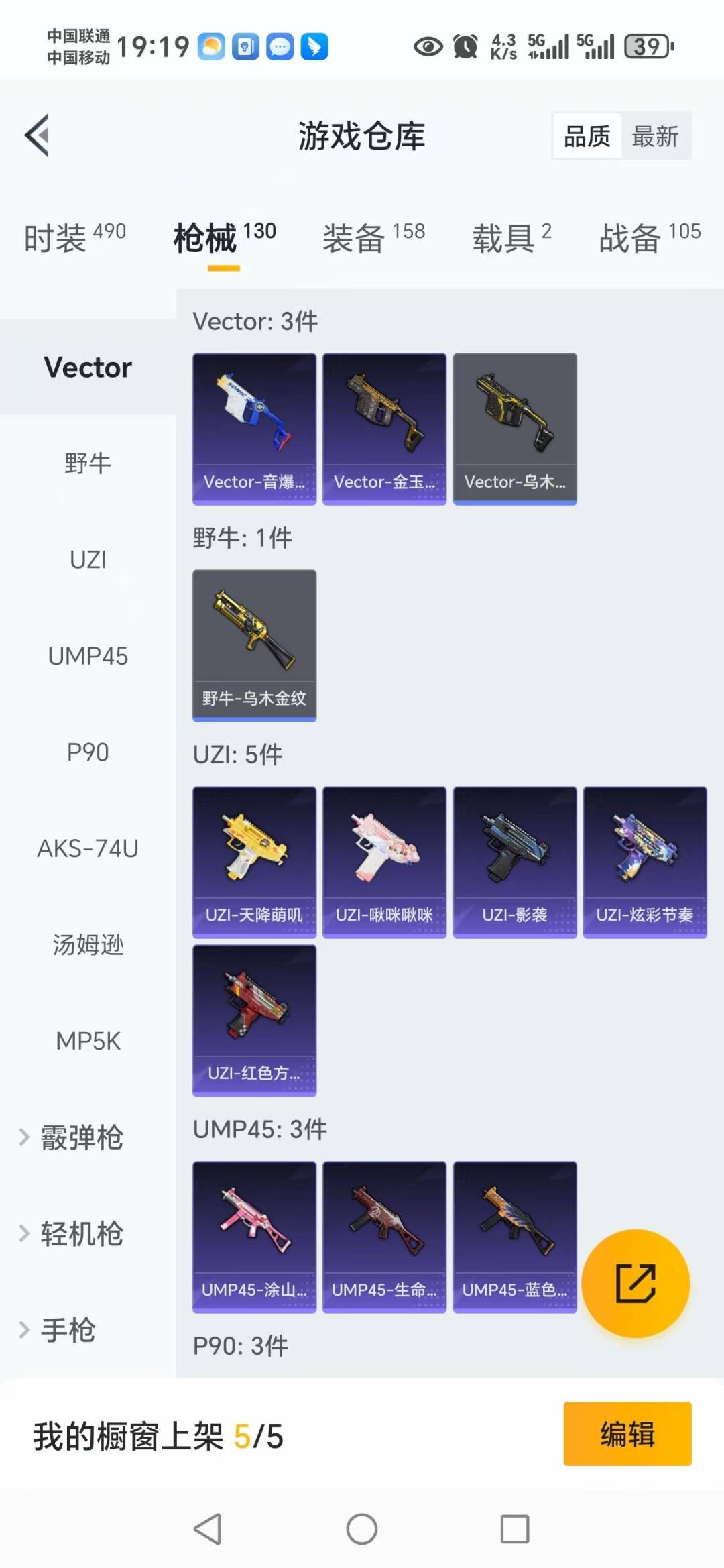Expand the 轻机枪 category
This screenshot has width=724, height=1568.
81,1233
